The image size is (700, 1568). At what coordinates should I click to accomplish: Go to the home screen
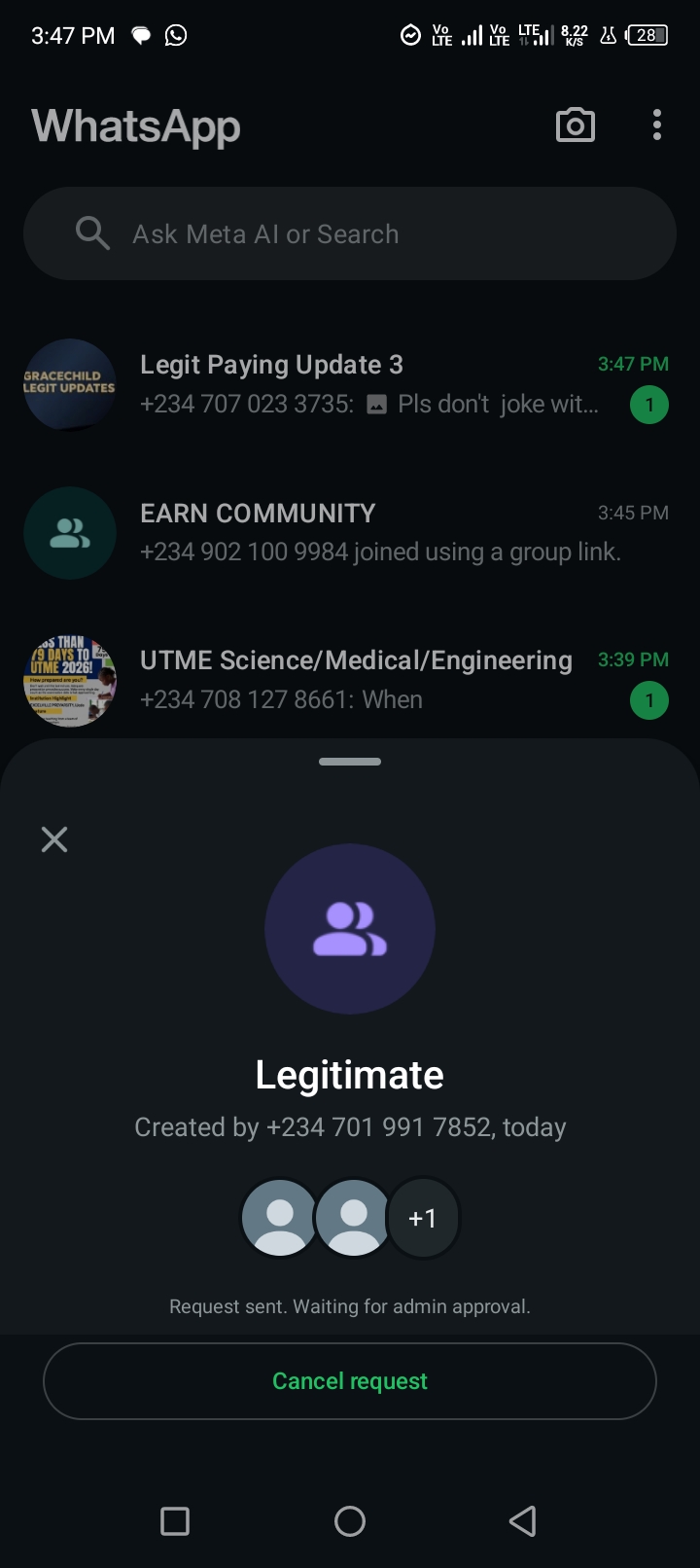point(350,1521)
